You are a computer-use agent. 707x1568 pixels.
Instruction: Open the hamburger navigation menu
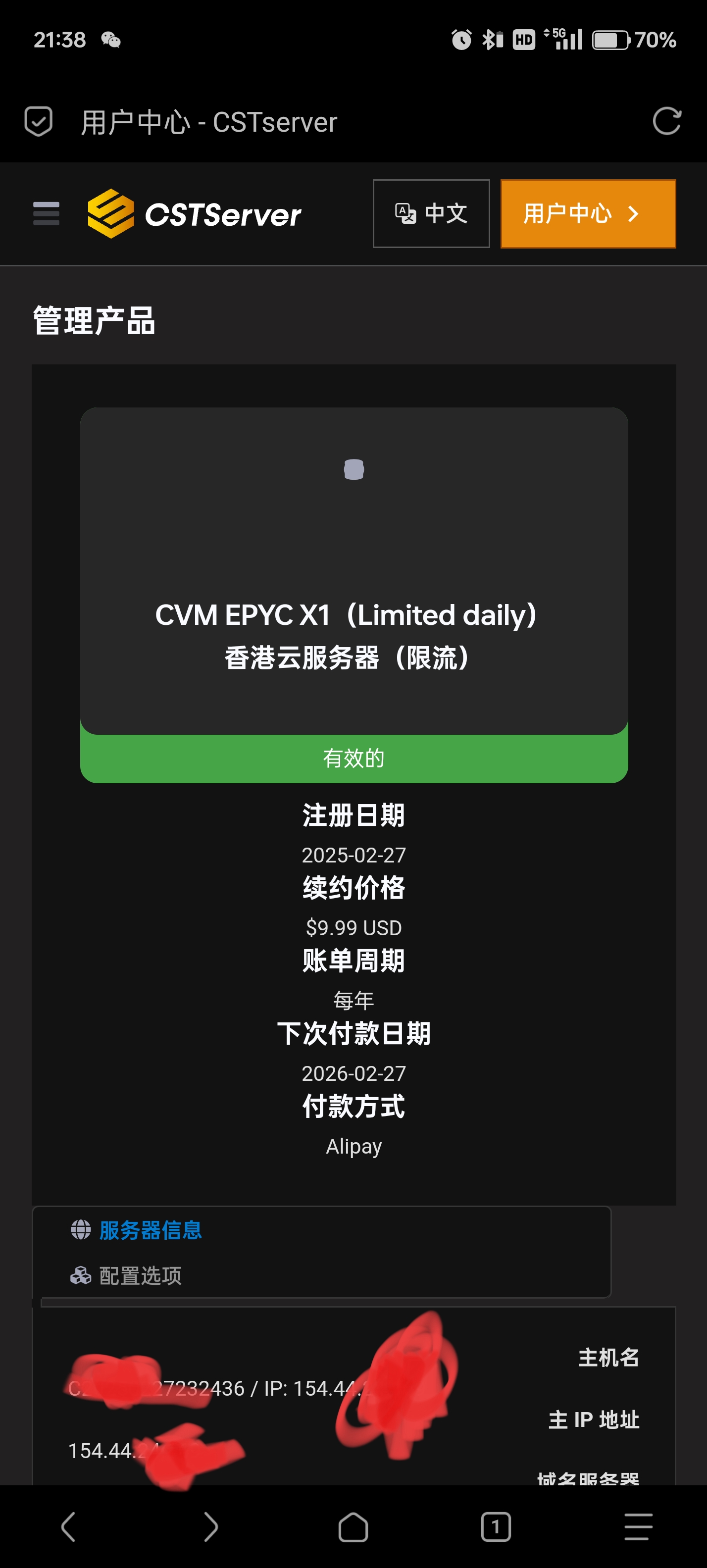click(x=46, y=214)
